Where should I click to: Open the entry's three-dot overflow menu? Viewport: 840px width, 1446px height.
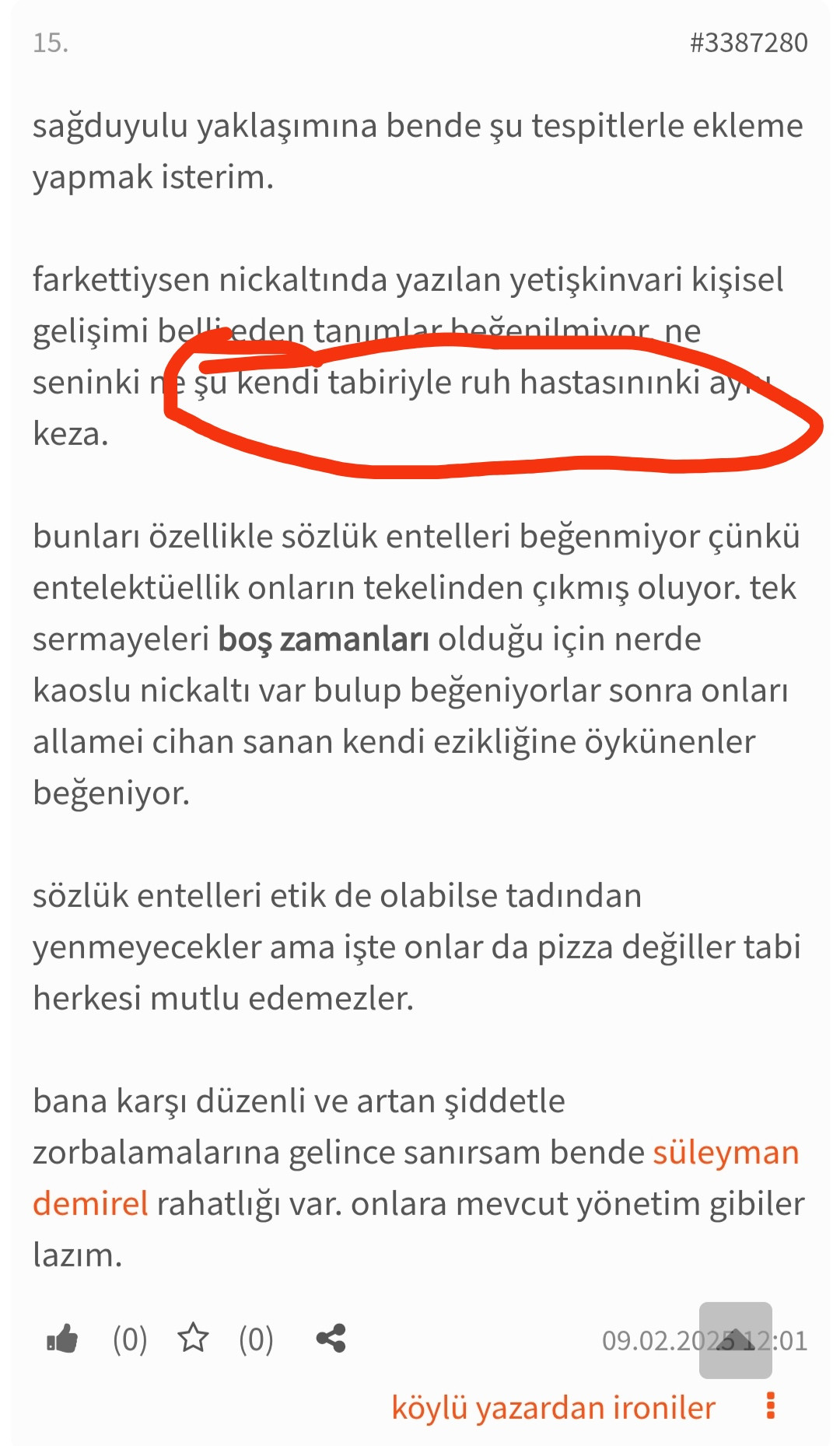[x=771, y=1406]
